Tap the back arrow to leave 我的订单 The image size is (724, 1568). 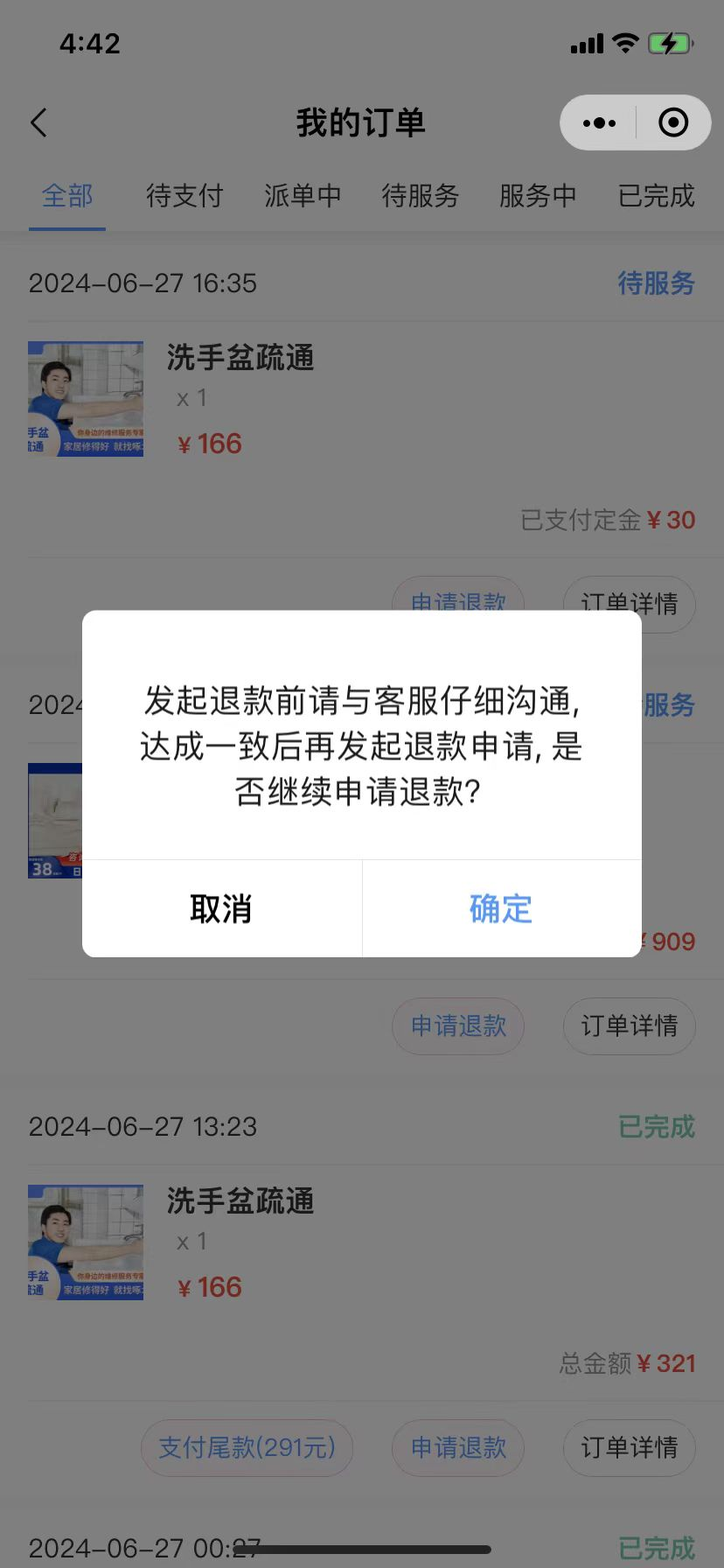coord(38,122)
